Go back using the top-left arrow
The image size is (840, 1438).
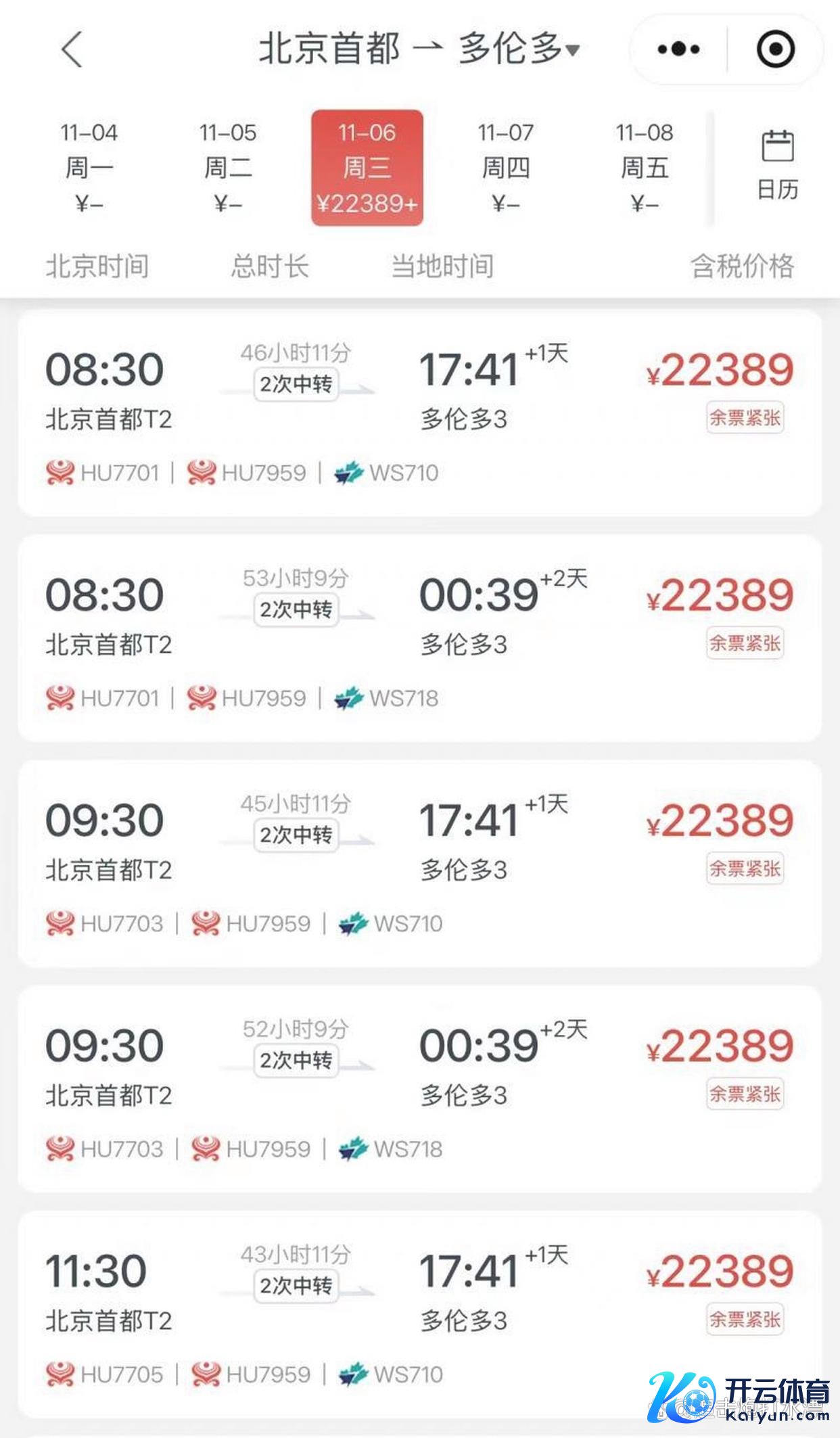72,49
